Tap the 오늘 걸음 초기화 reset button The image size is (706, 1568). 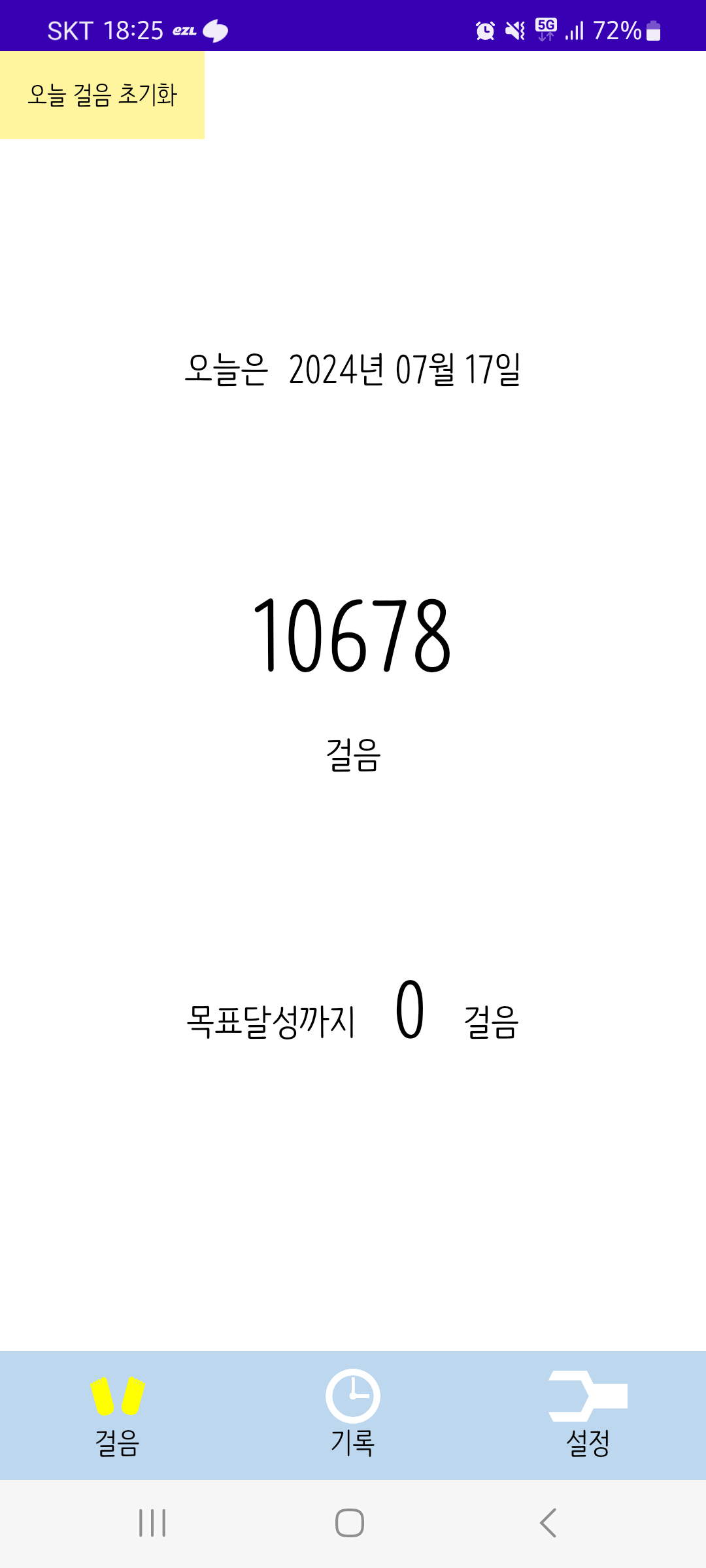pyautogui.click(x=102, y=95)
